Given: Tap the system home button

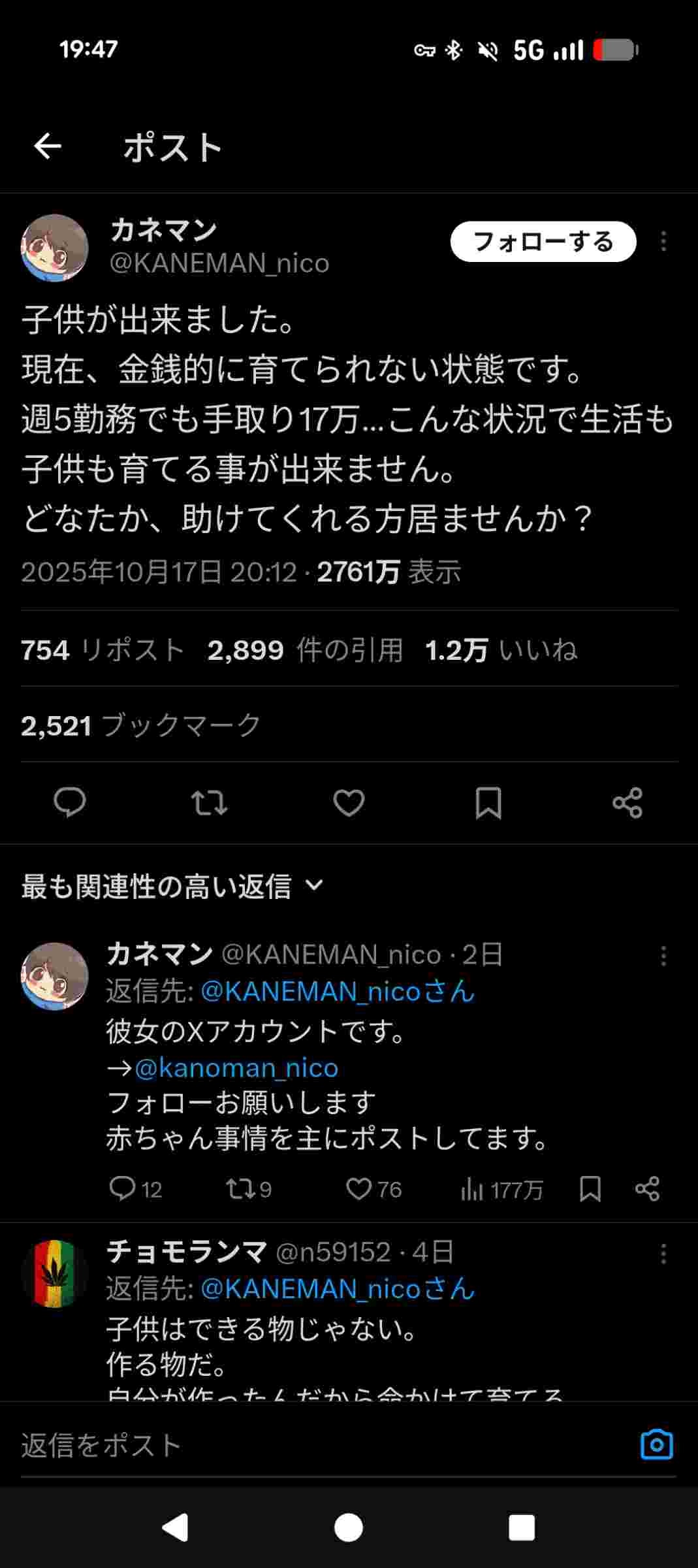Looking at the screenshot, I should coord(349,1527).
